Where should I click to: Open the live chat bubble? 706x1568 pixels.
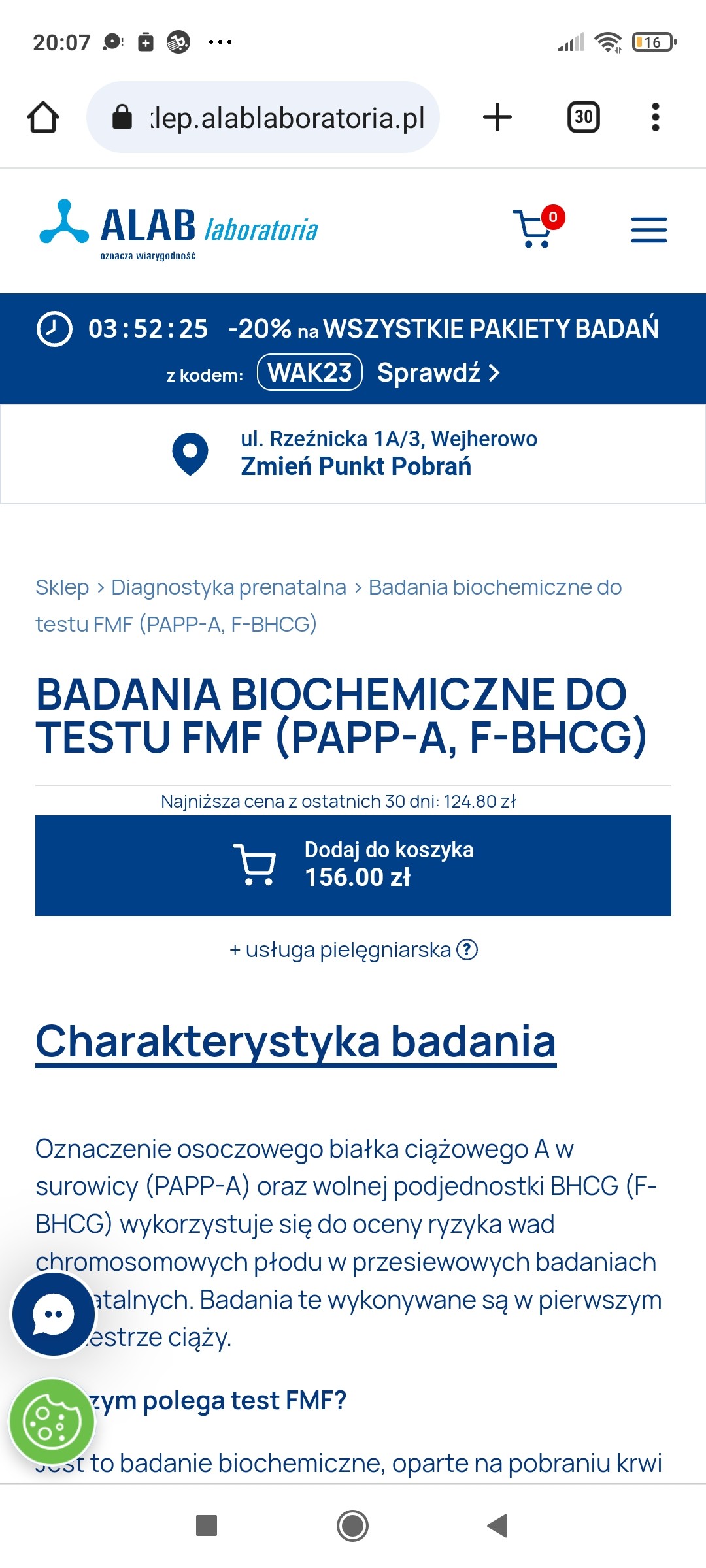54,1314
